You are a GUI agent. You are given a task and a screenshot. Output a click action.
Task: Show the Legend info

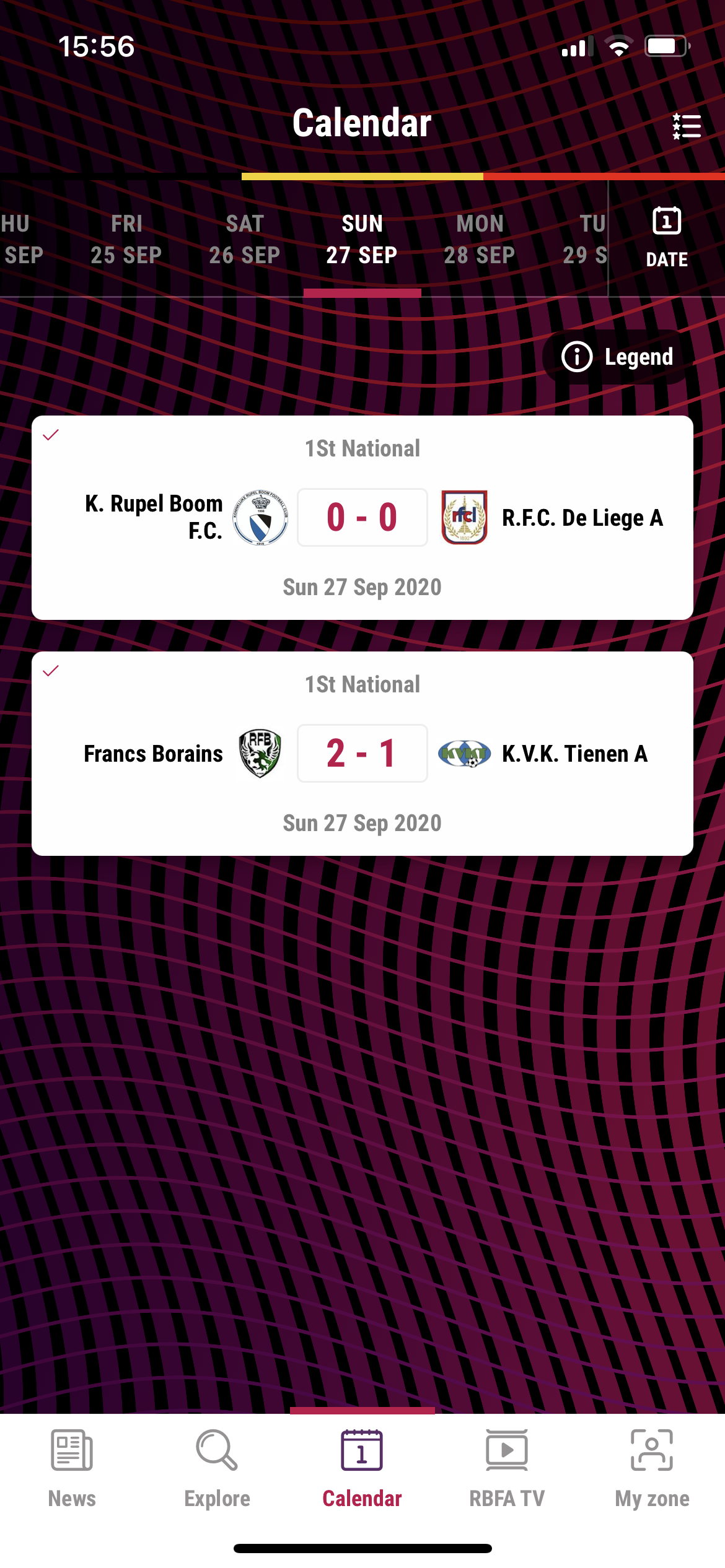618,357
